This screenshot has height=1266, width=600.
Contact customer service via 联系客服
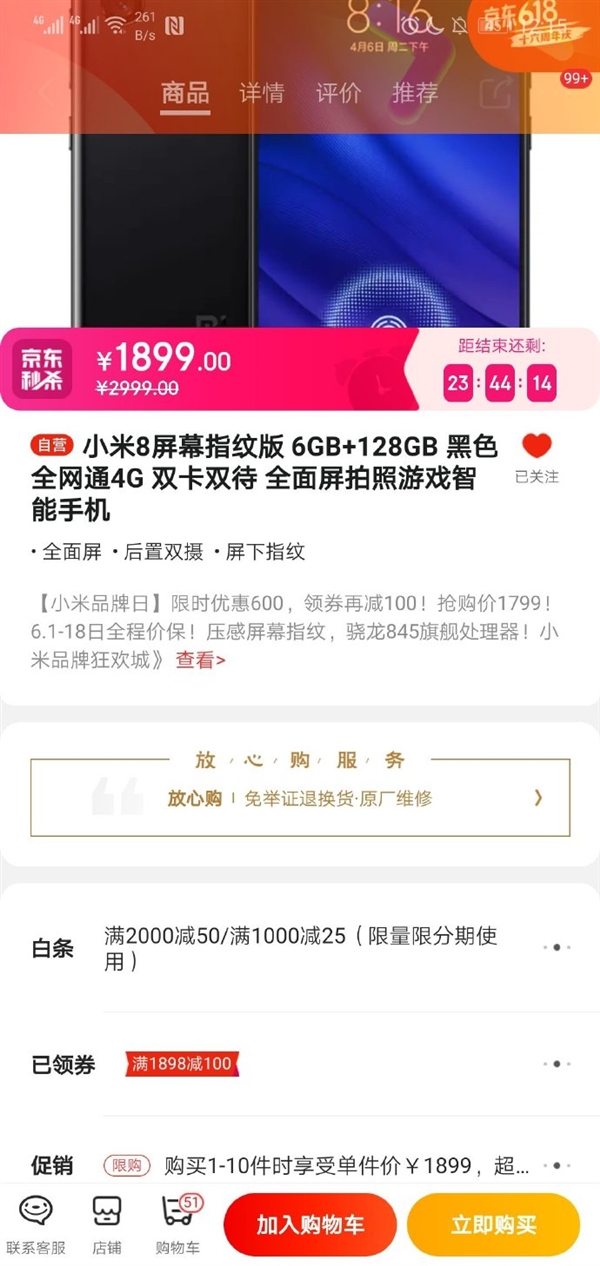point(36,1225)
